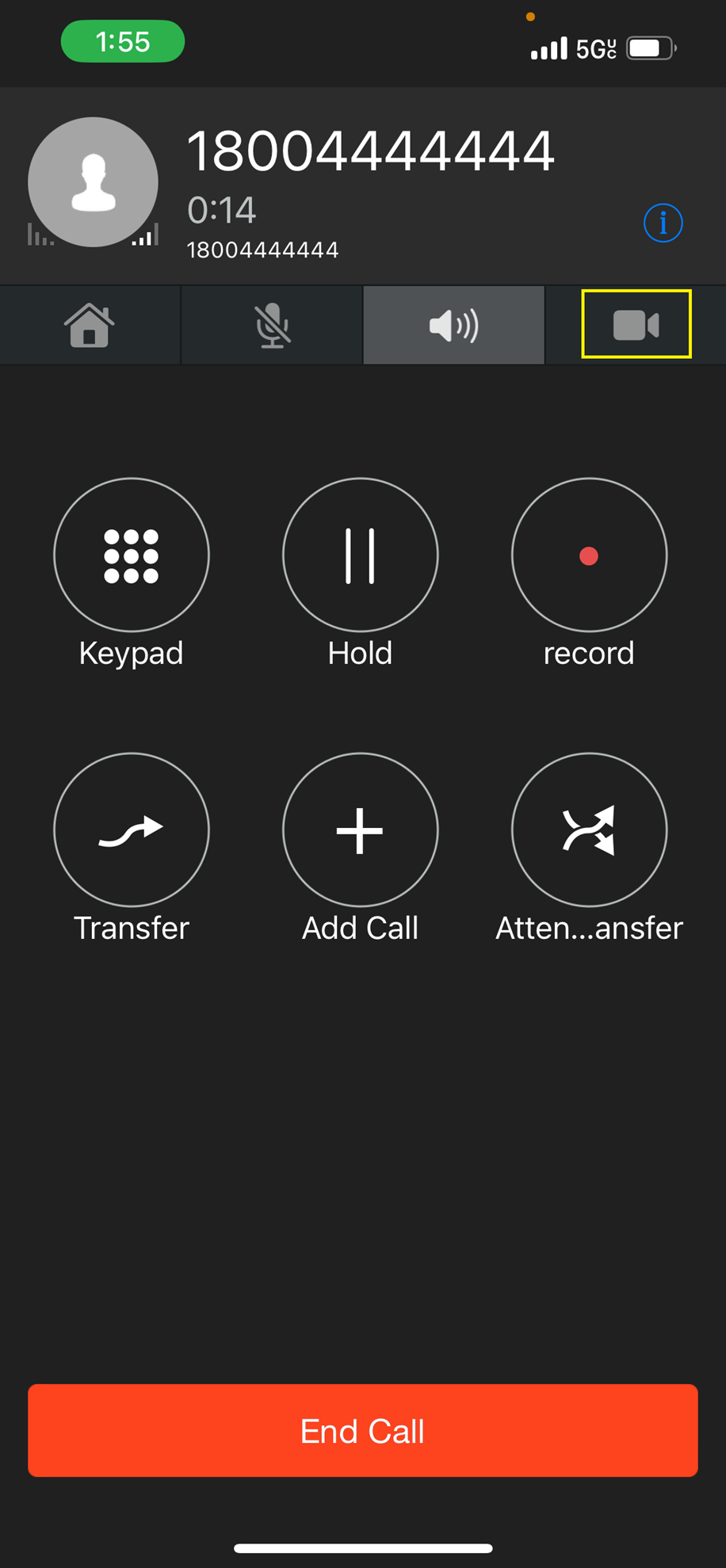
Task: Tap the contact avatar
Action: tap(94, 182)
